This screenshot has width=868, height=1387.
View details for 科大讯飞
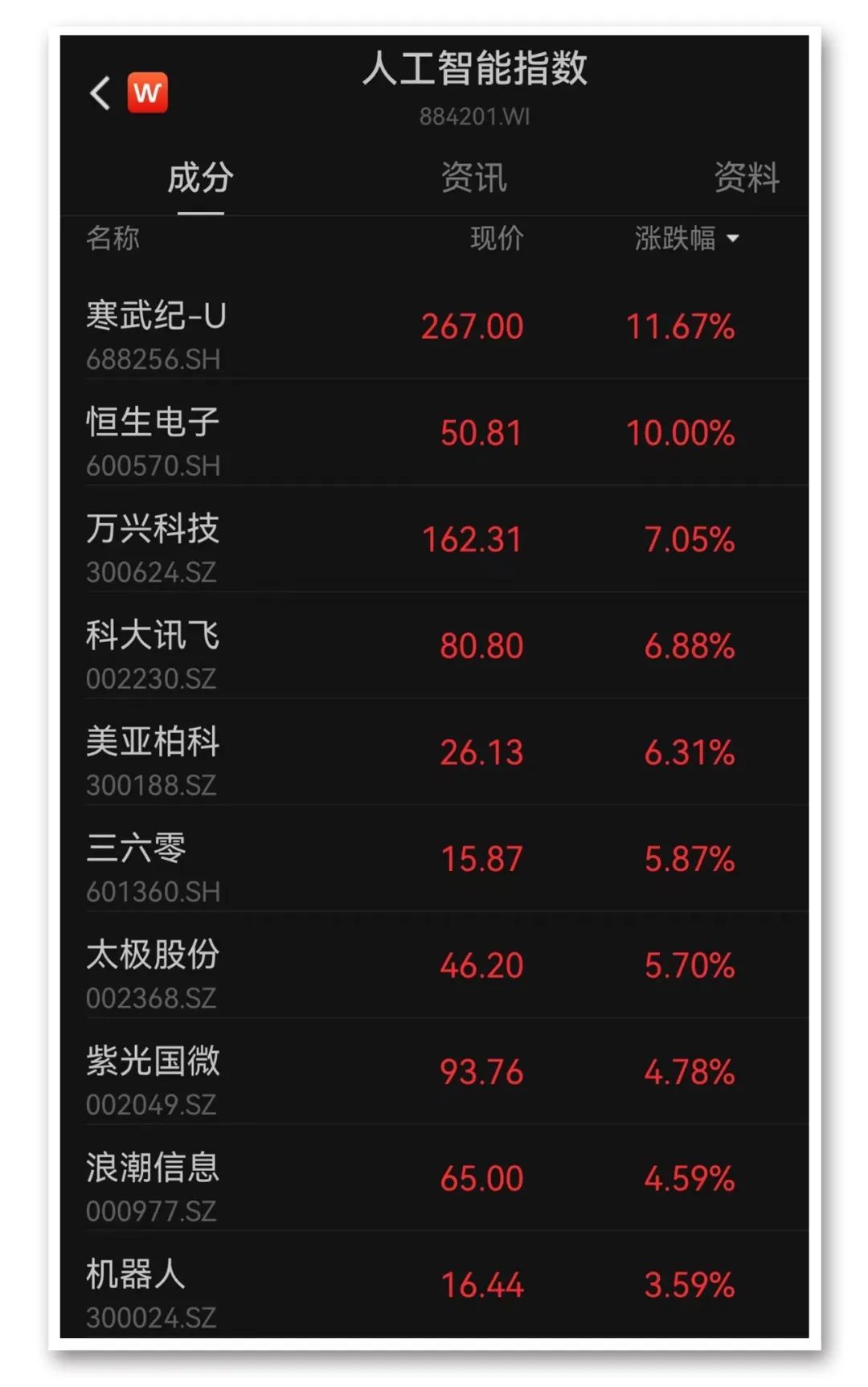pos(434,647)
